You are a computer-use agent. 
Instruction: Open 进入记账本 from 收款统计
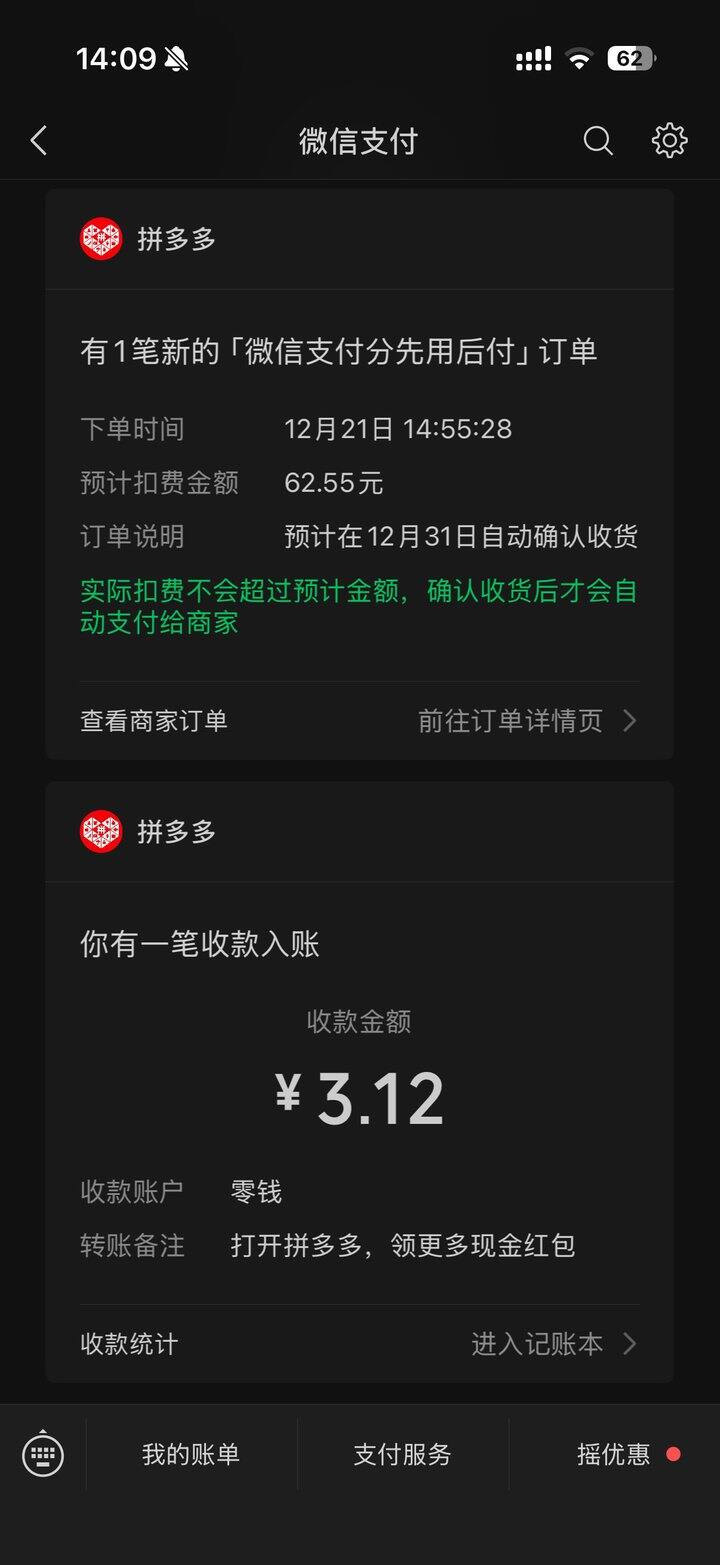[552, 1344]
